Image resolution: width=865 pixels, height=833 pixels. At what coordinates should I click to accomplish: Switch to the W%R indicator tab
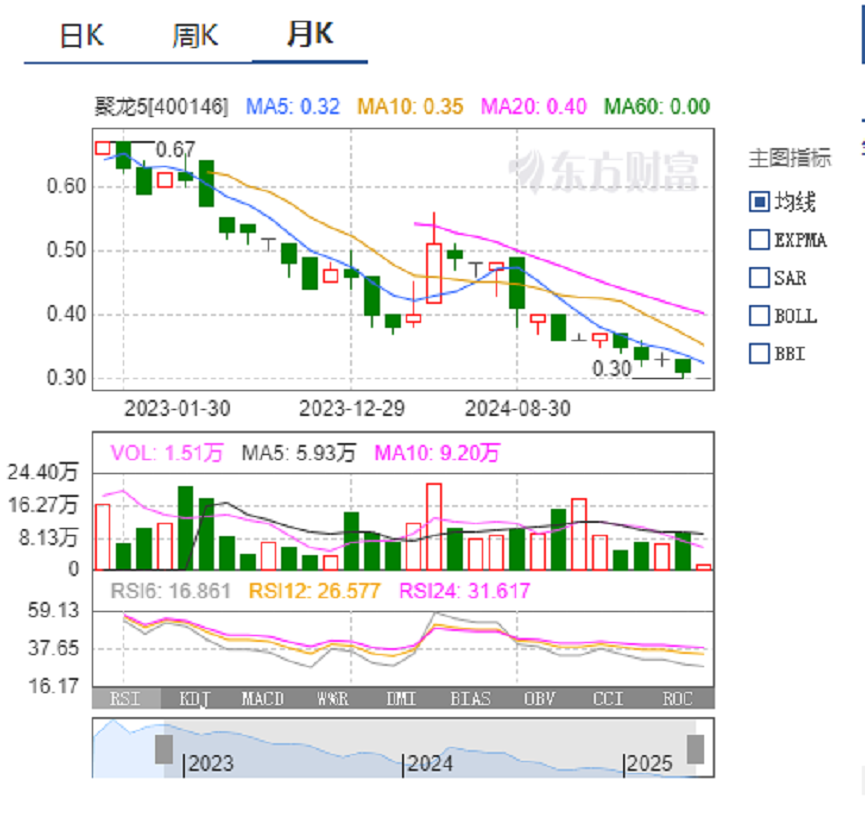tap(333, 698)
